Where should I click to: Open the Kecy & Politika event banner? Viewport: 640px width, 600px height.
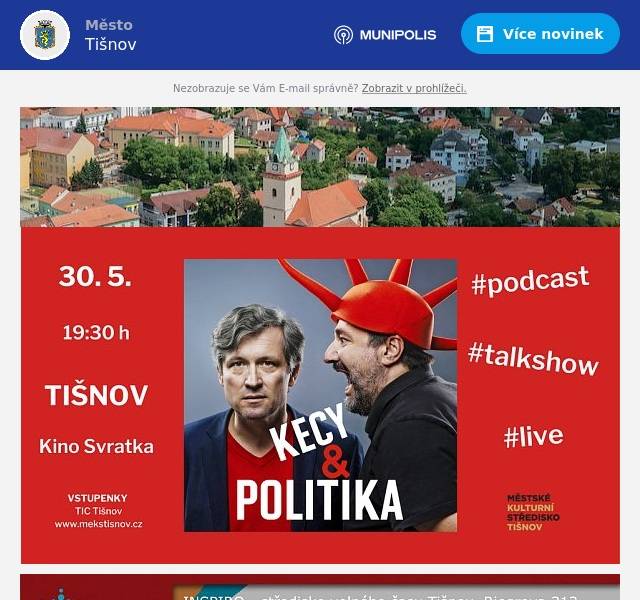click(x=320, y=395)
